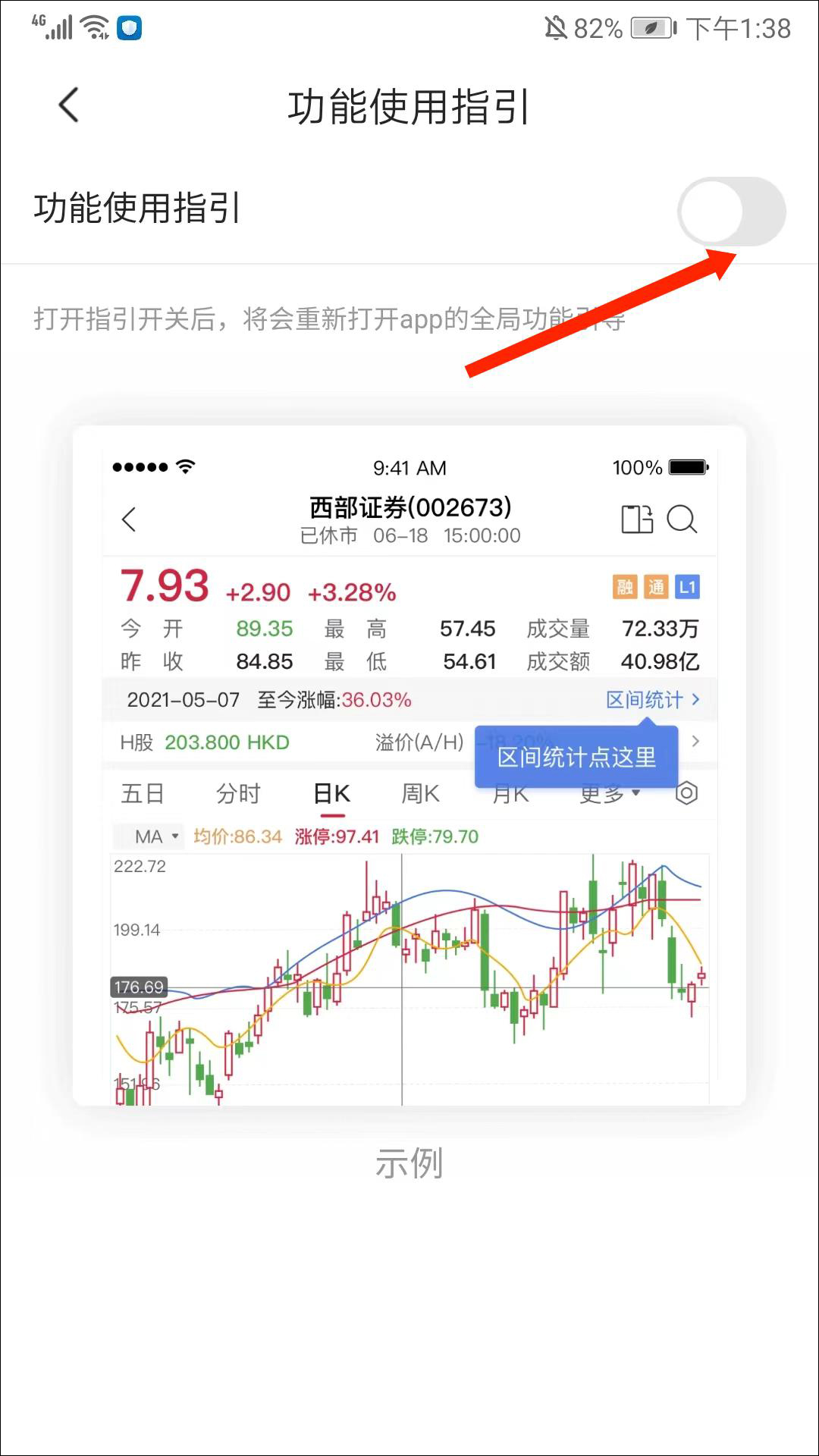Switch to the 周K tab

click(420, 793)
